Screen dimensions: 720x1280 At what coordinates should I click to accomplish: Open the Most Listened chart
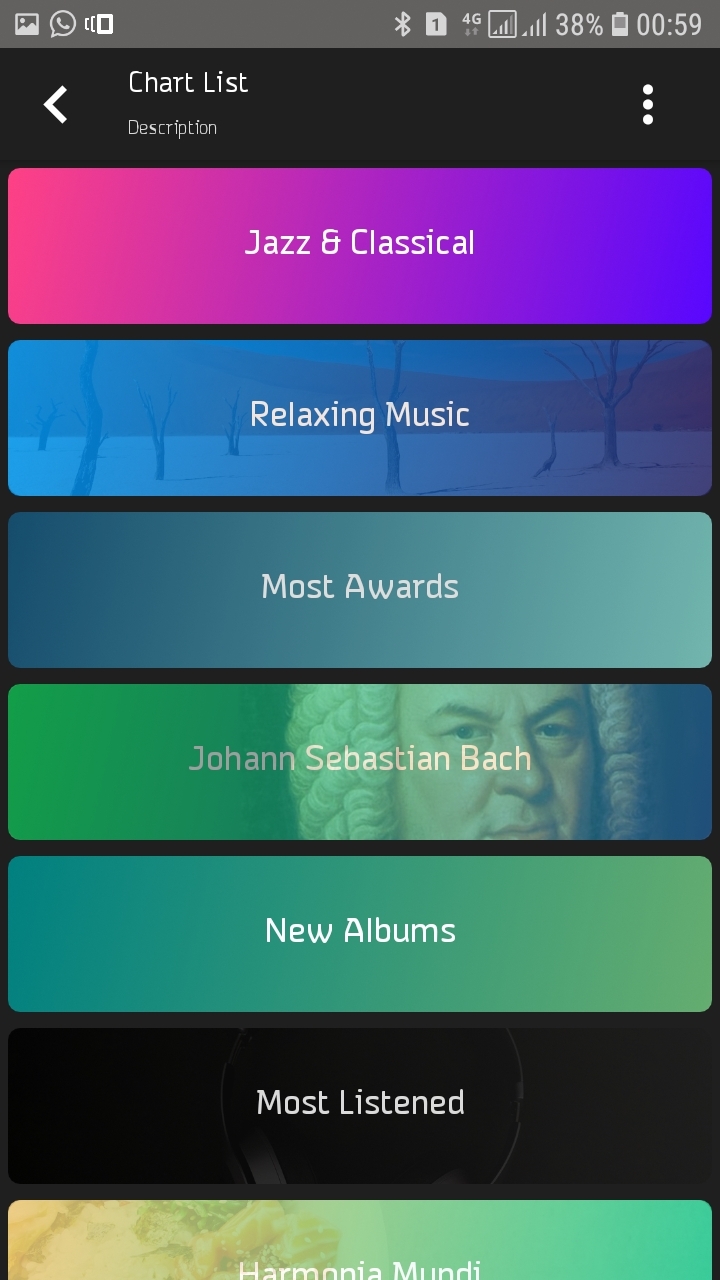coord(360,1106)
